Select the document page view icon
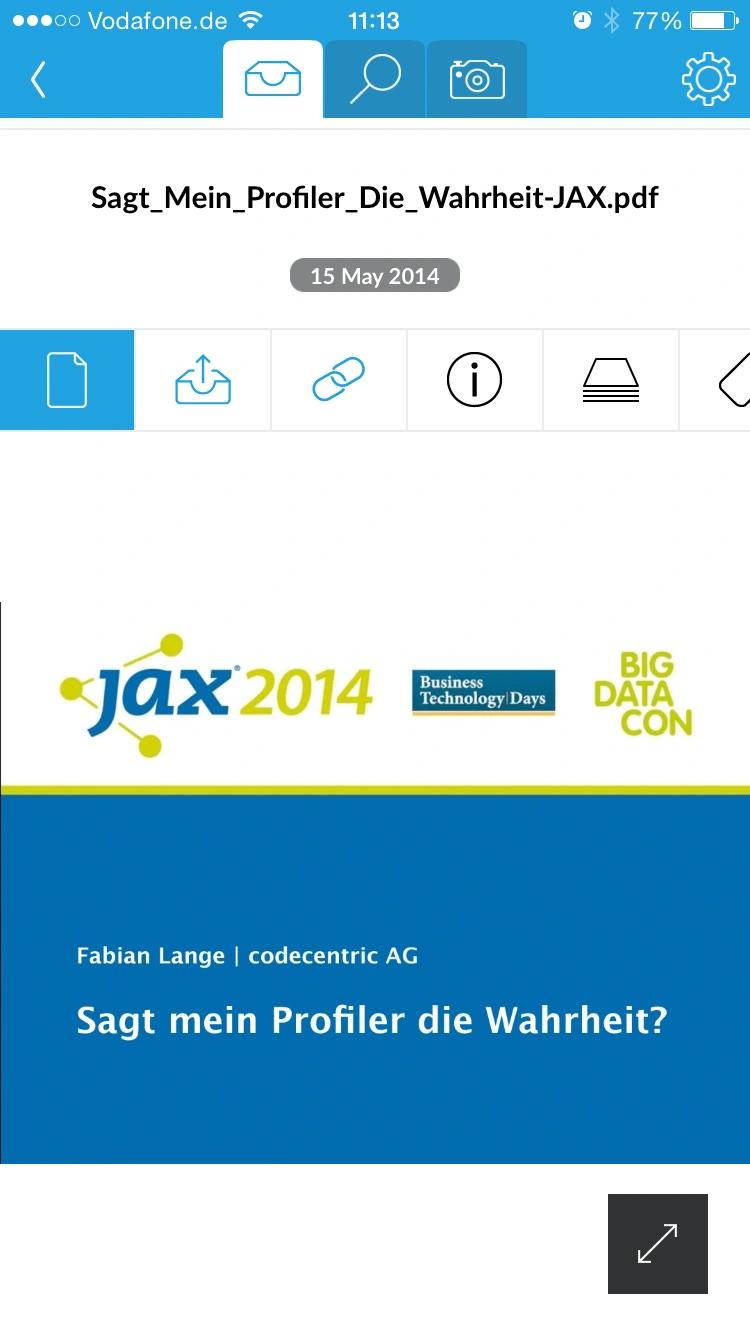The height and width of the screenshot is (1334, 750). pyautogui.click(x=67, y=380)
